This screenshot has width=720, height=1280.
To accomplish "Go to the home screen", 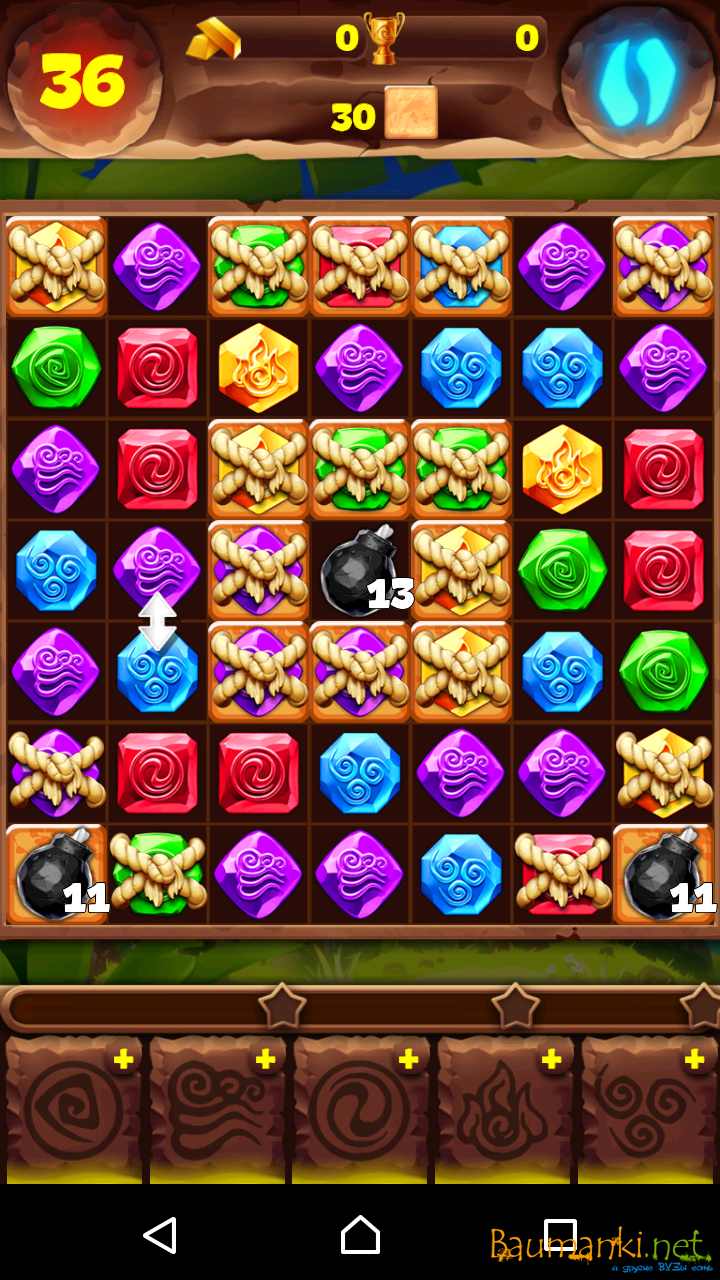I will (x=360, y=1236).
